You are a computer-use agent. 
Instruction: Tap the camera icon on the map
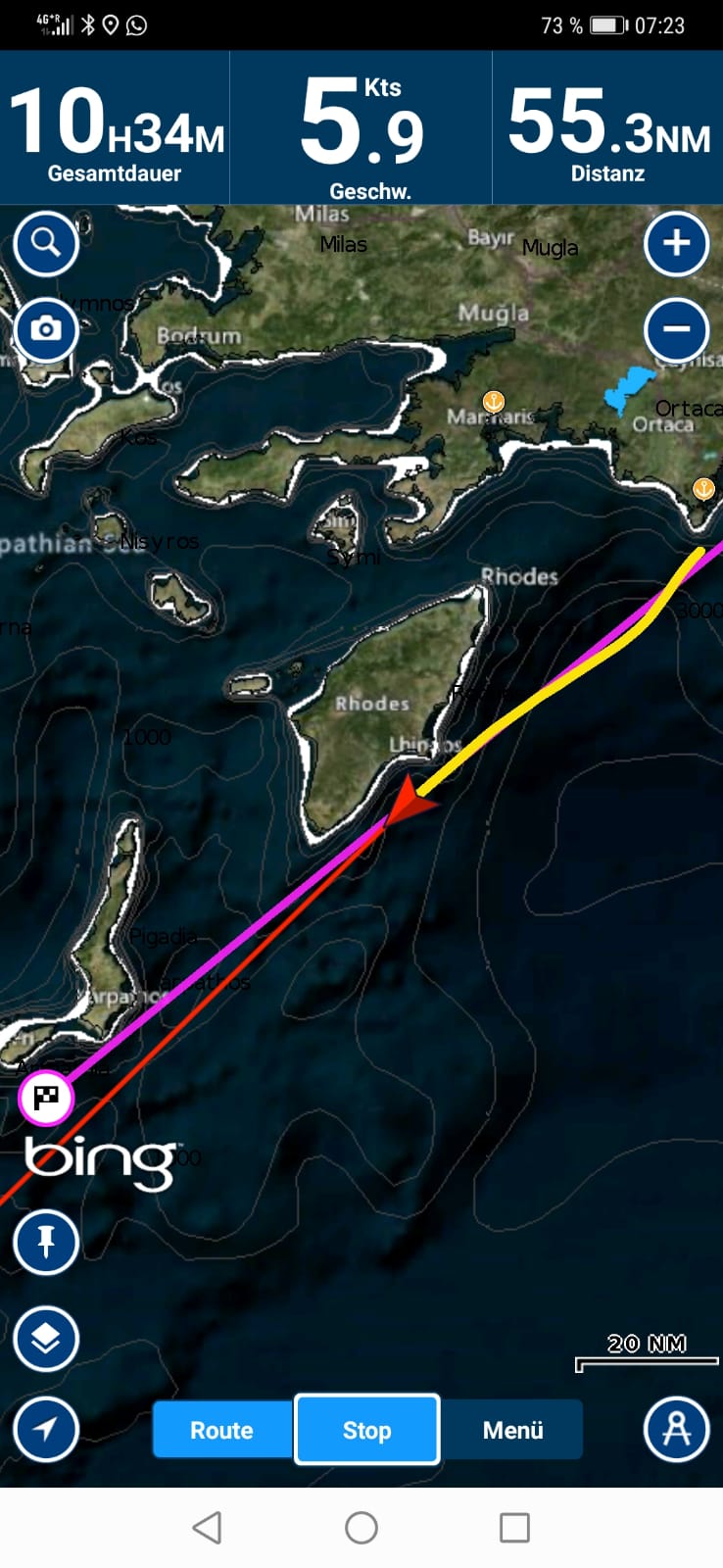coord(46,329)
